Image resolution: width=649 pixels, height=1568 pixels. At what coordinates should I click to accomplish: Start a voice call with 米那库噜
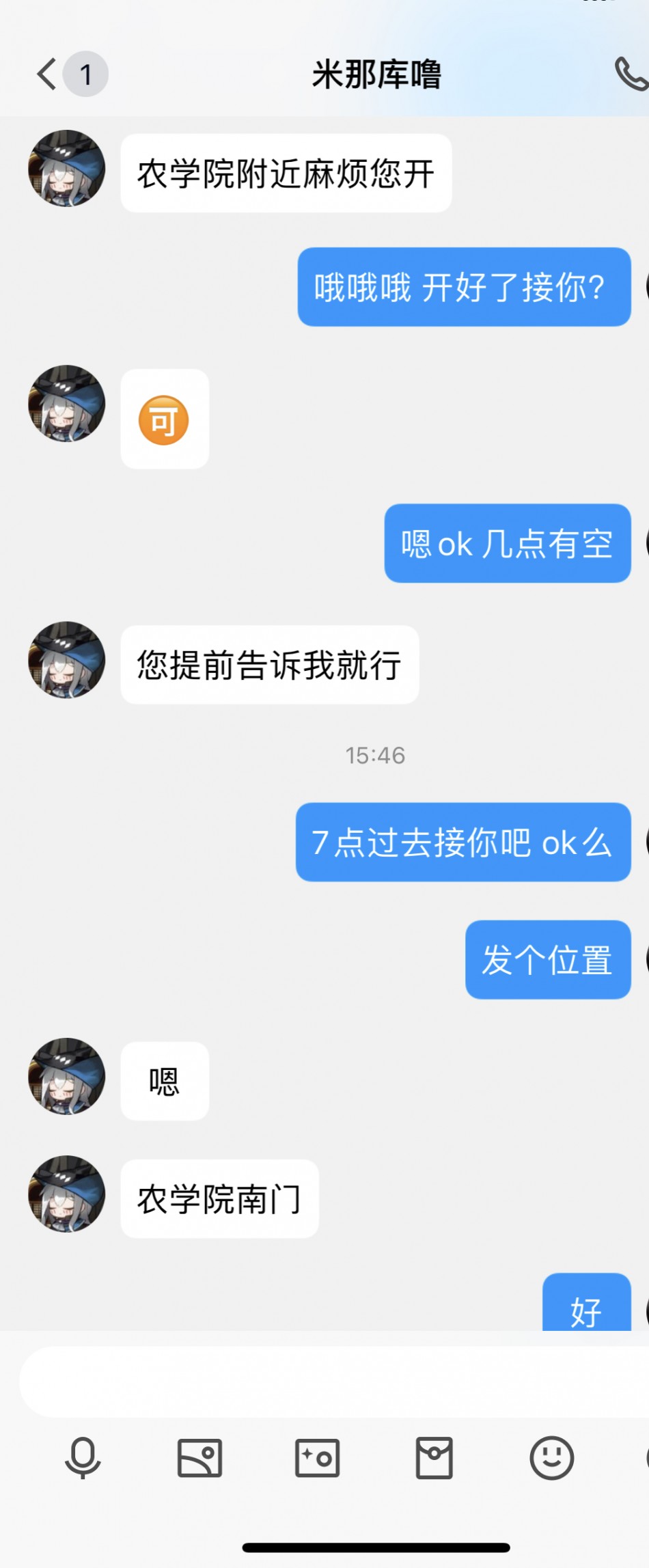tap(631, 74)
